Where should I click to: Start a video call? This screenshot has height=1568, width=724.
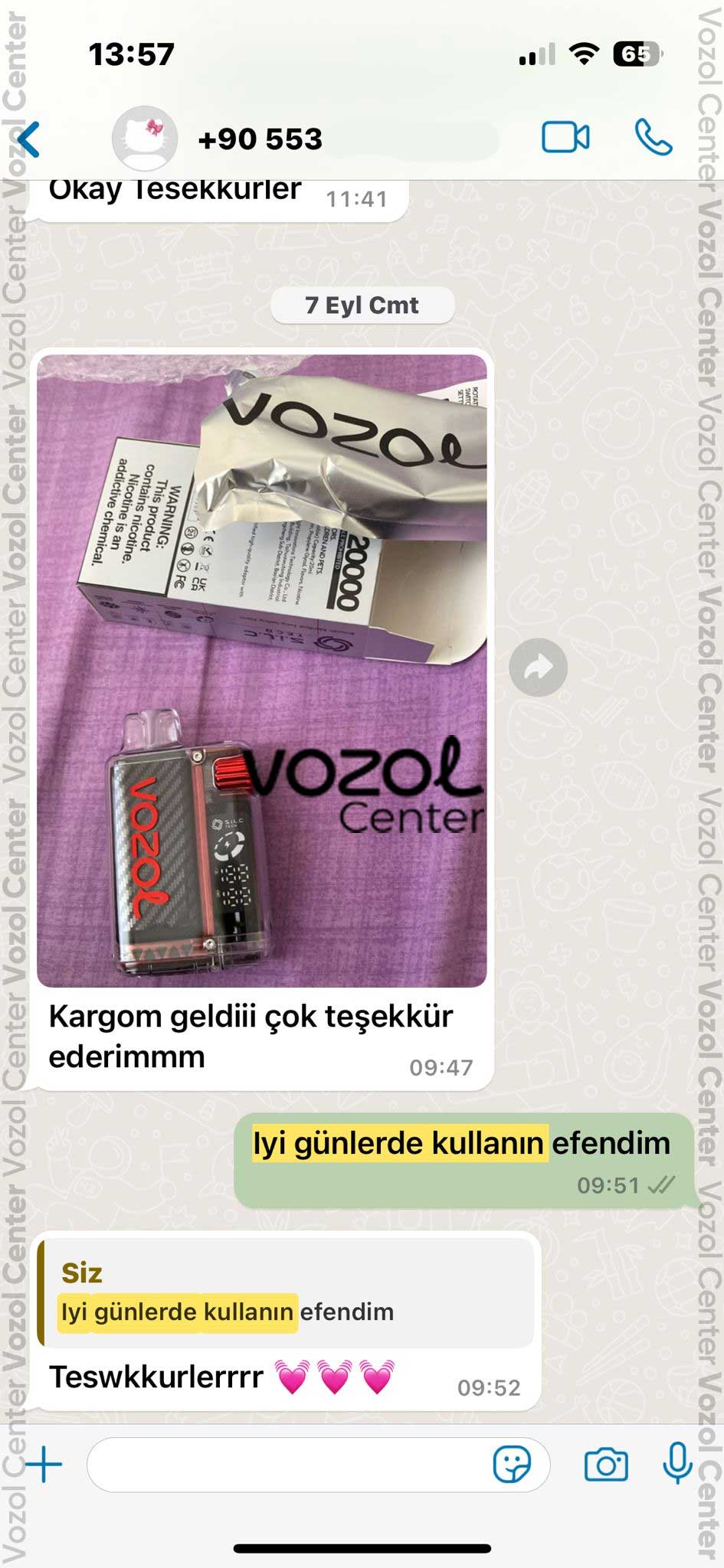565,138
